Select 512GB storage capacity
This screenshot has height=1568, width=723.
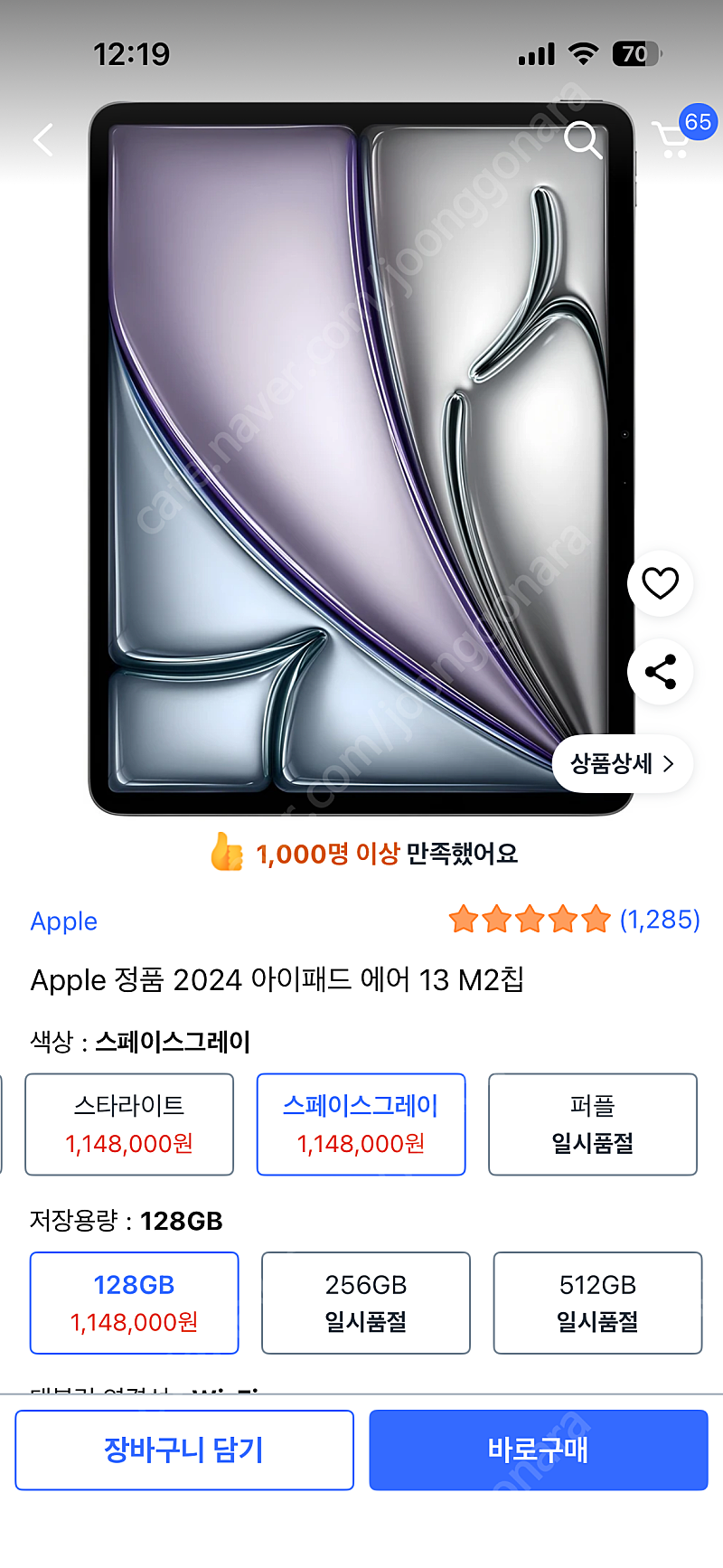click(597, 1303)
